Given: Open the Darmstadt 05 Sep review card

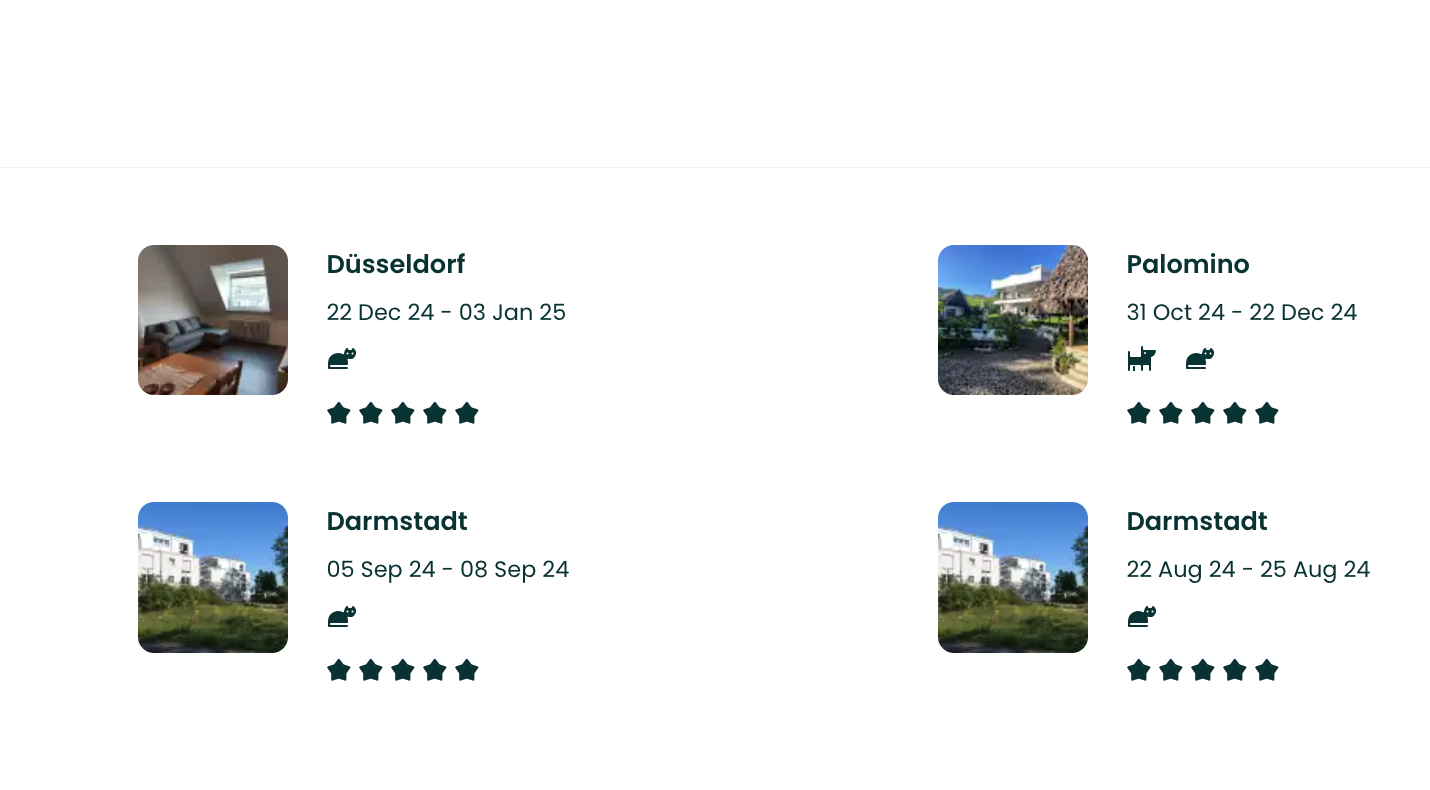Looking at the screenshot, I should point(396,522).
